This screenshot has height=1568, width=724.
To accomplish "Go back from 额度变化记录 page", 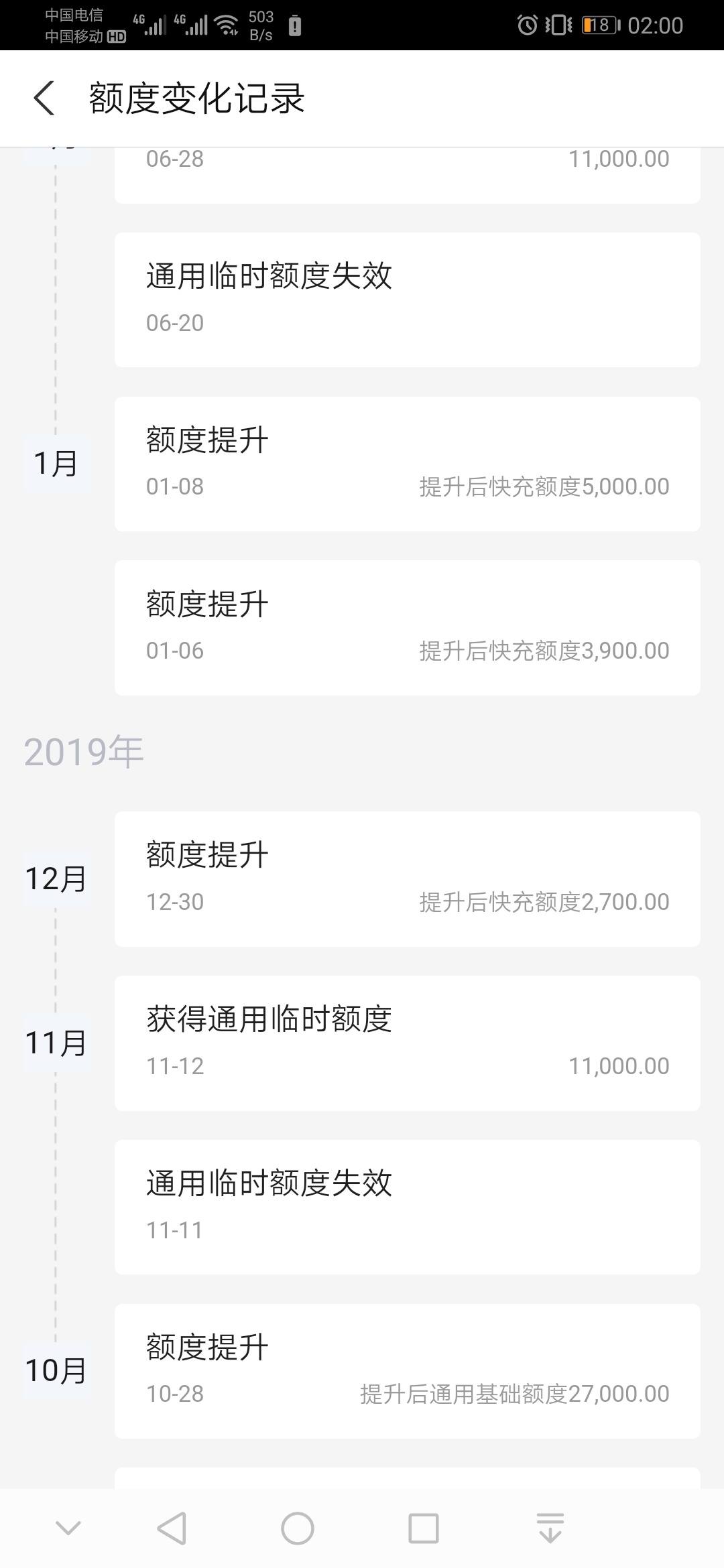I will click(44, 99).
